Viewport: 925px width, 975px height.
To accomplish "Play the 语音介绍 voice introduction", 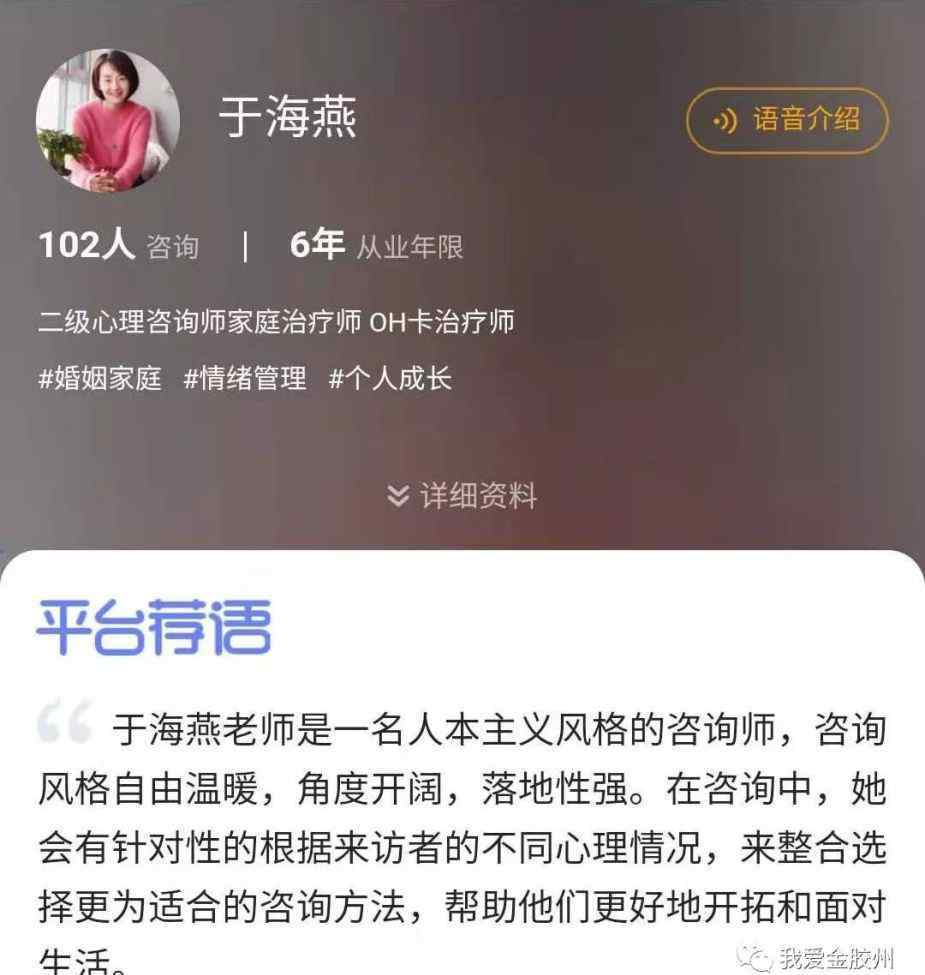I will (787, 121).
